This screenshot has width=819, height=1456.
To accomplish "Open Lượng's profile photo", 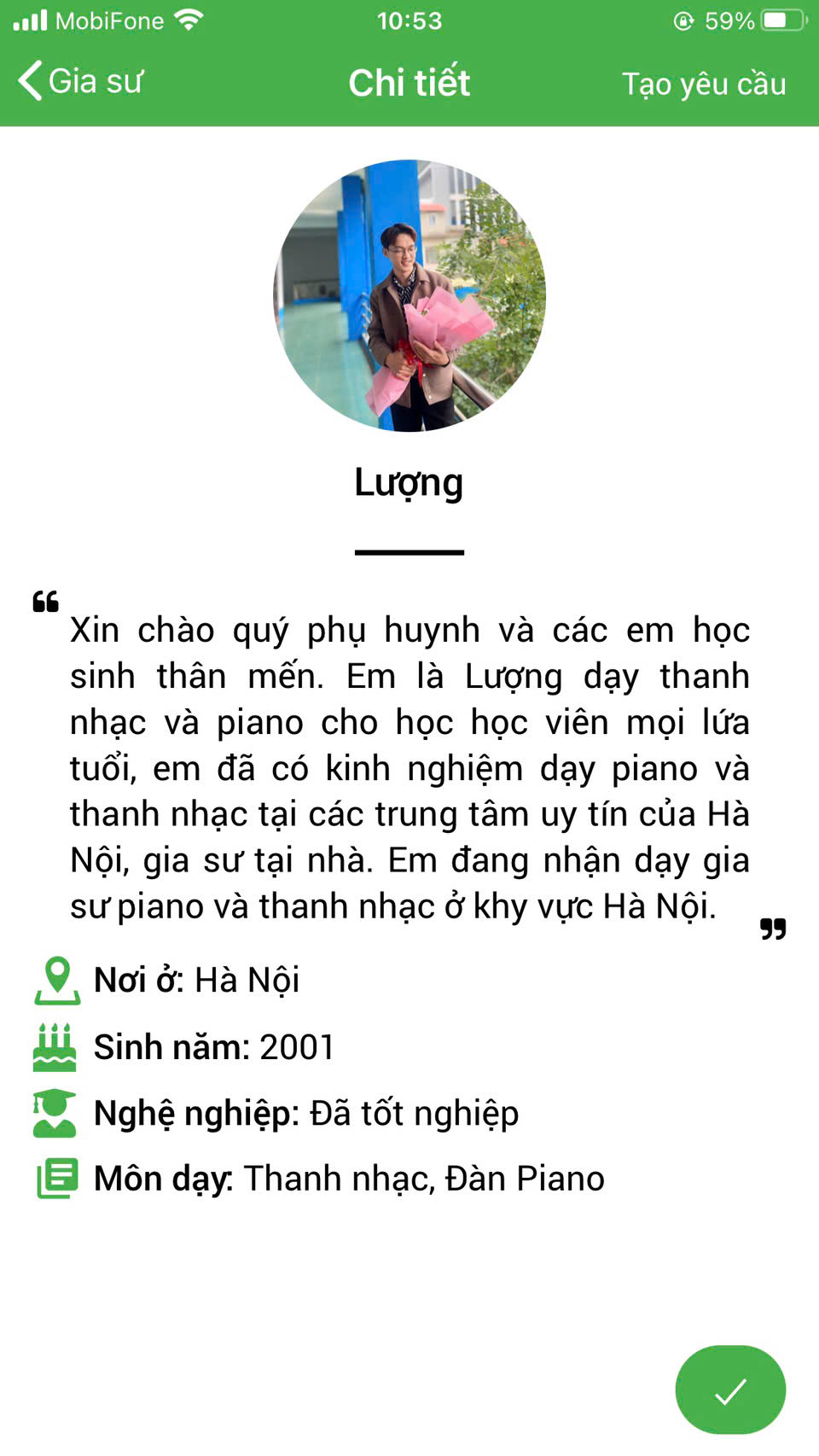I will pos(409,295).
